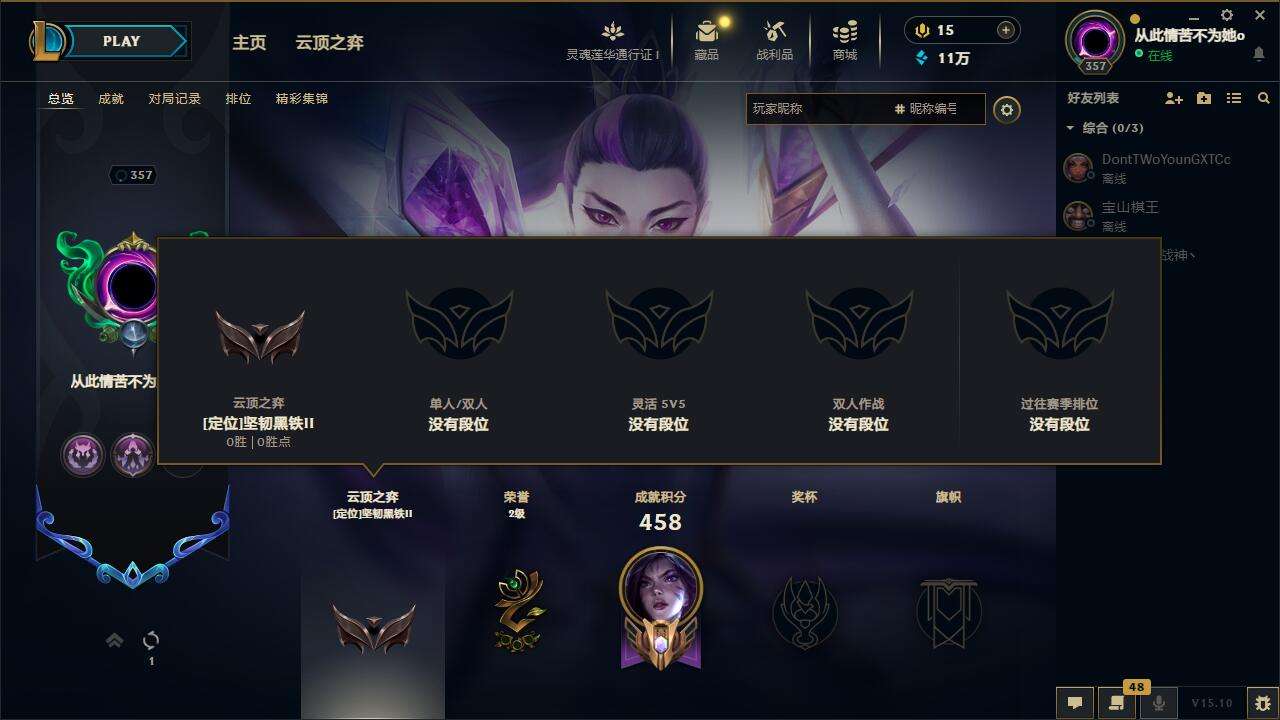Open the 灵魂莲华通行证 pass
1280x720 pixels.
[613, 41]
